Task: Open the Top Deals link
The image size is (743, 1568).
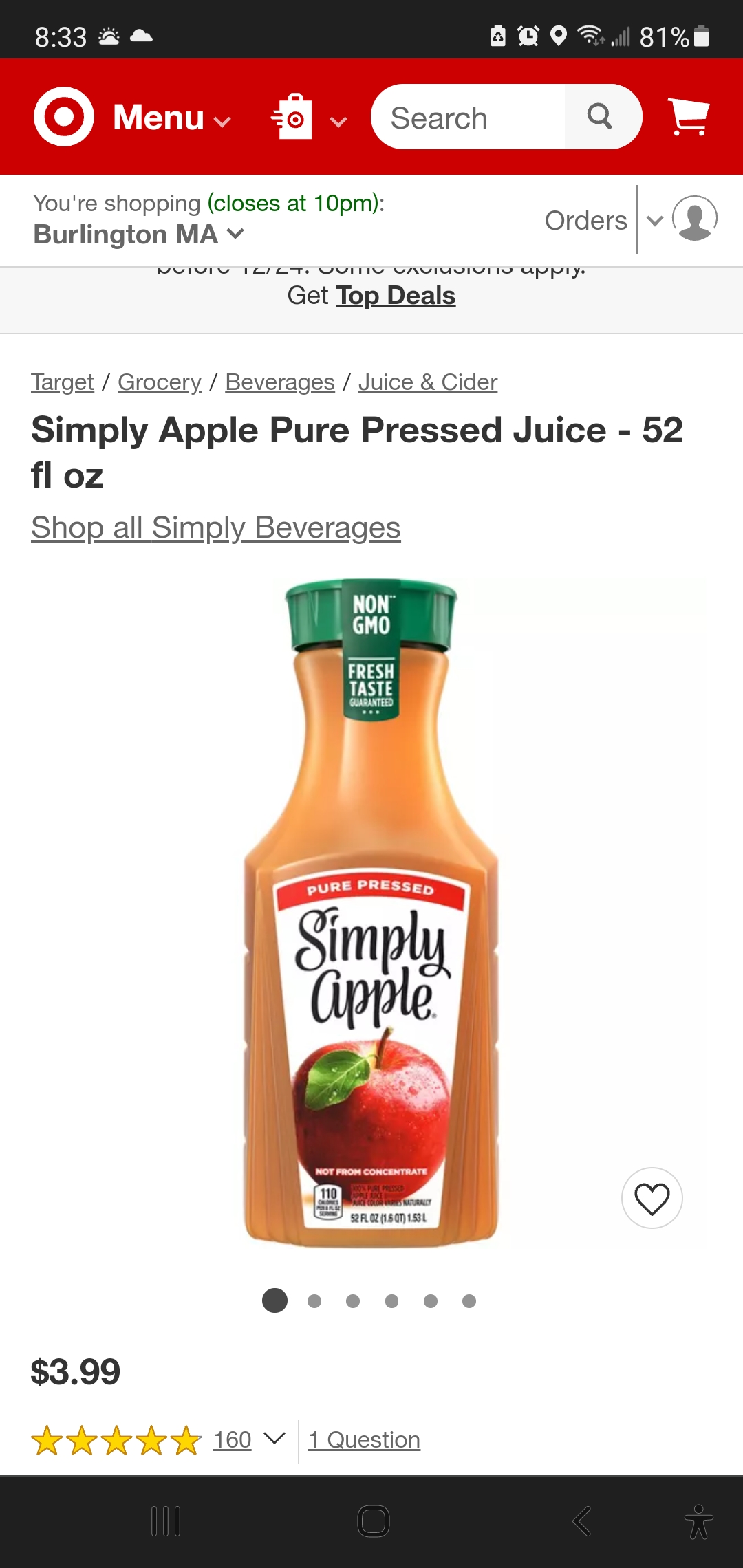Action: point(396,296)
